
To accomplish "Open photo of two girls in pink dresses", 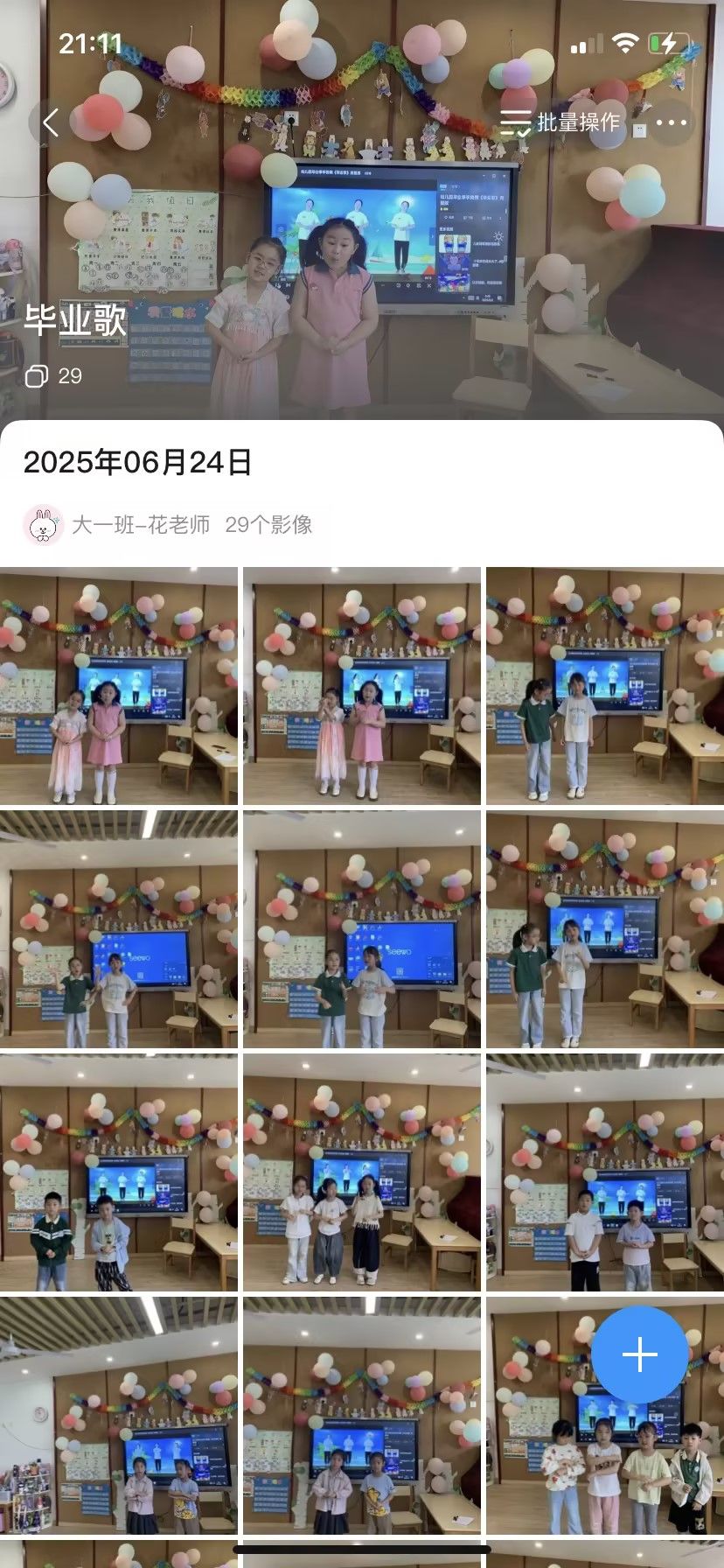I will click(119, 686).
